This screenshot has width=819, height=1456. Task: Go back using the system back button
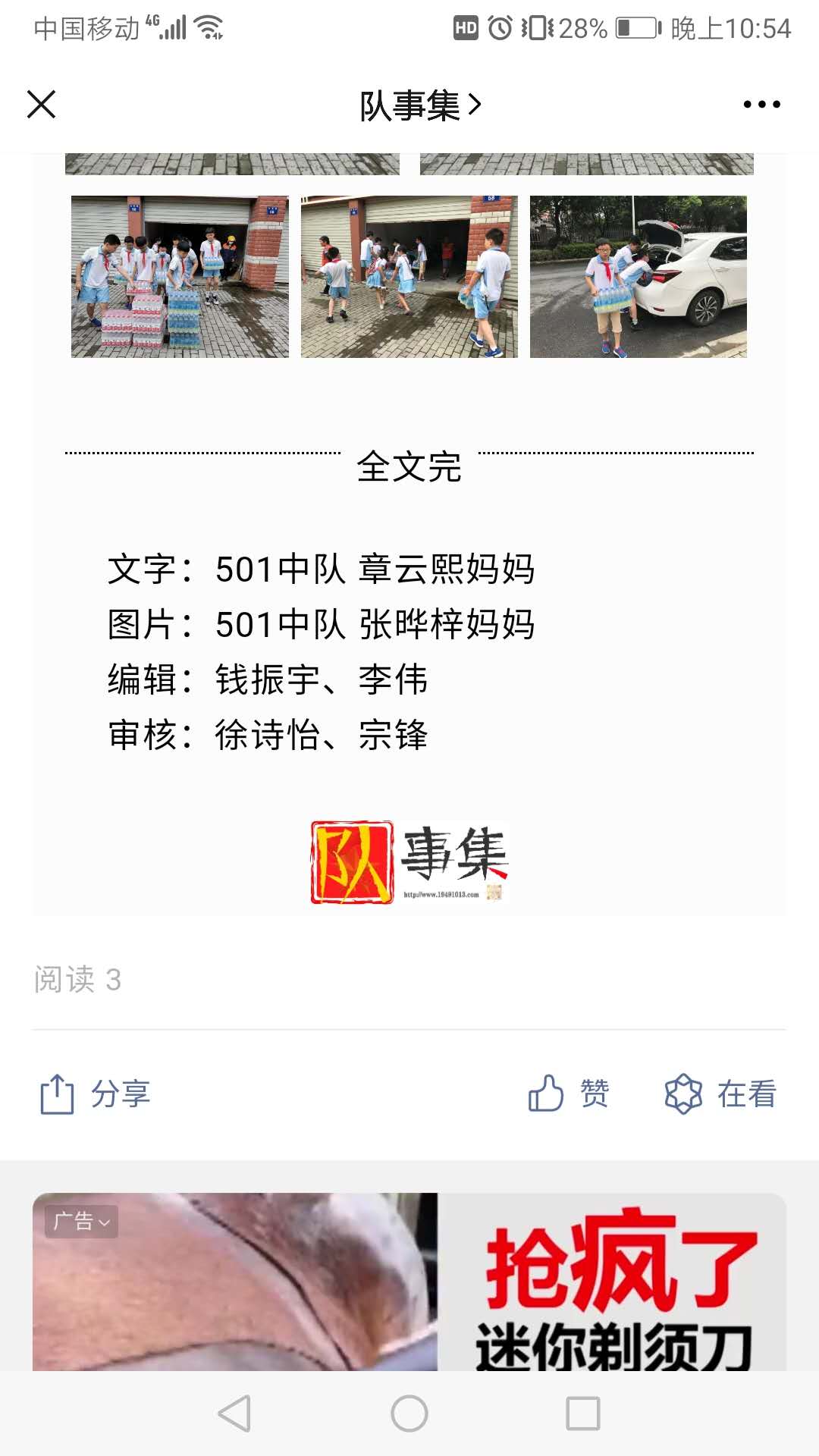(x=234, y=1414)
